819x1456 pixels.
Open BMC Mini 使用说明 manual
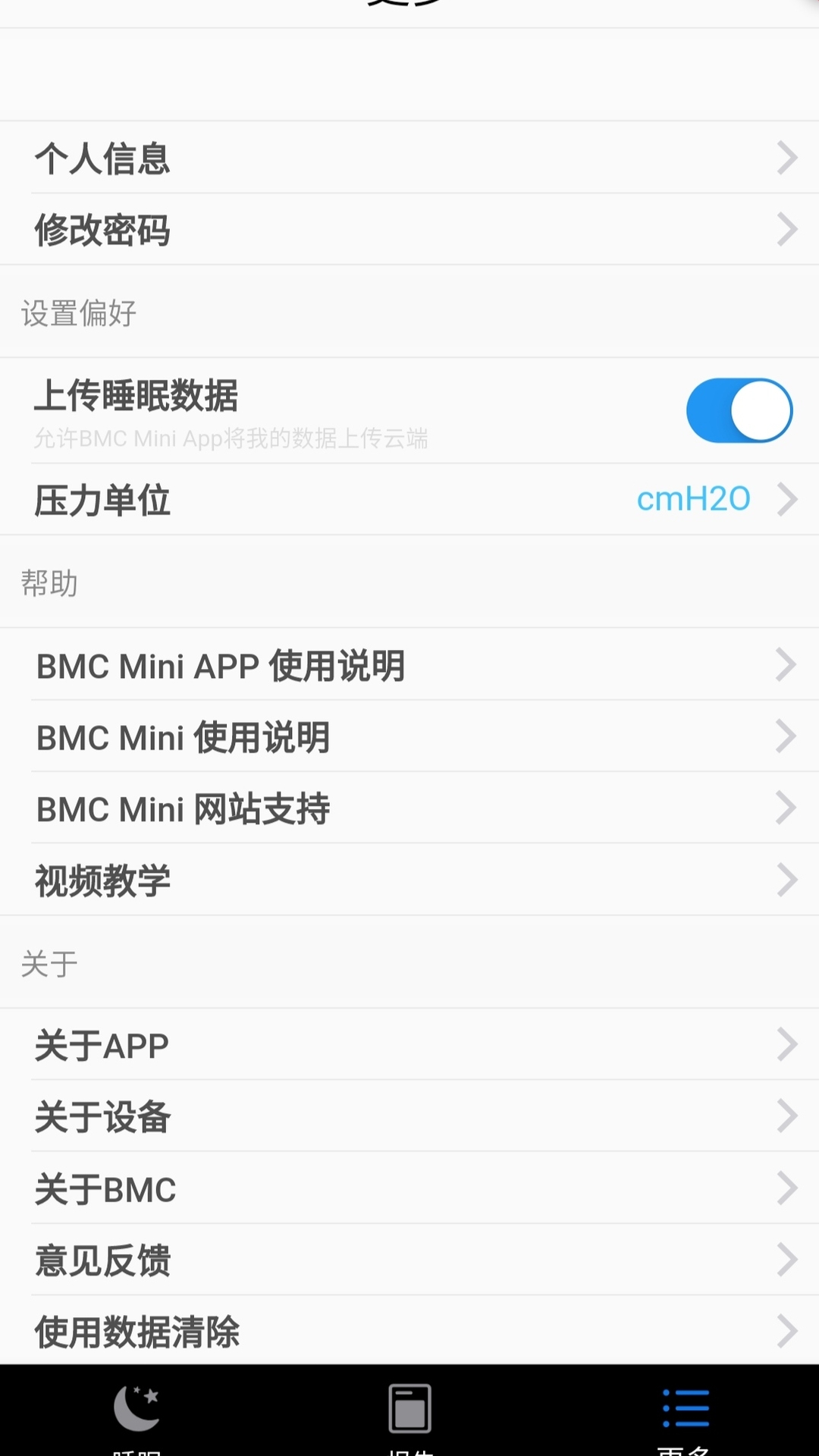pyautogui.click(x=409, y=736)
